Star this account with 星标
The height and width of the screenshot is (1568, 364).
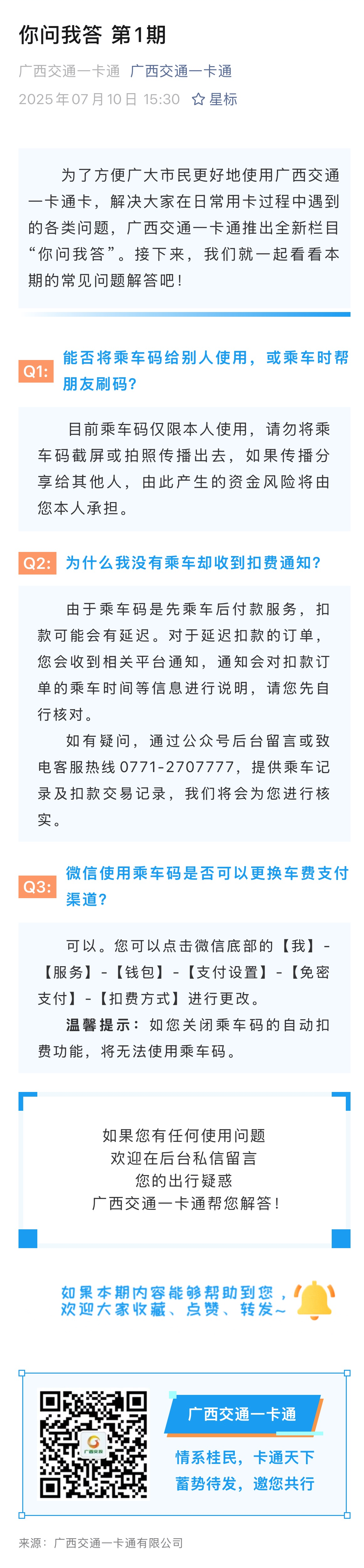point(214,99)
